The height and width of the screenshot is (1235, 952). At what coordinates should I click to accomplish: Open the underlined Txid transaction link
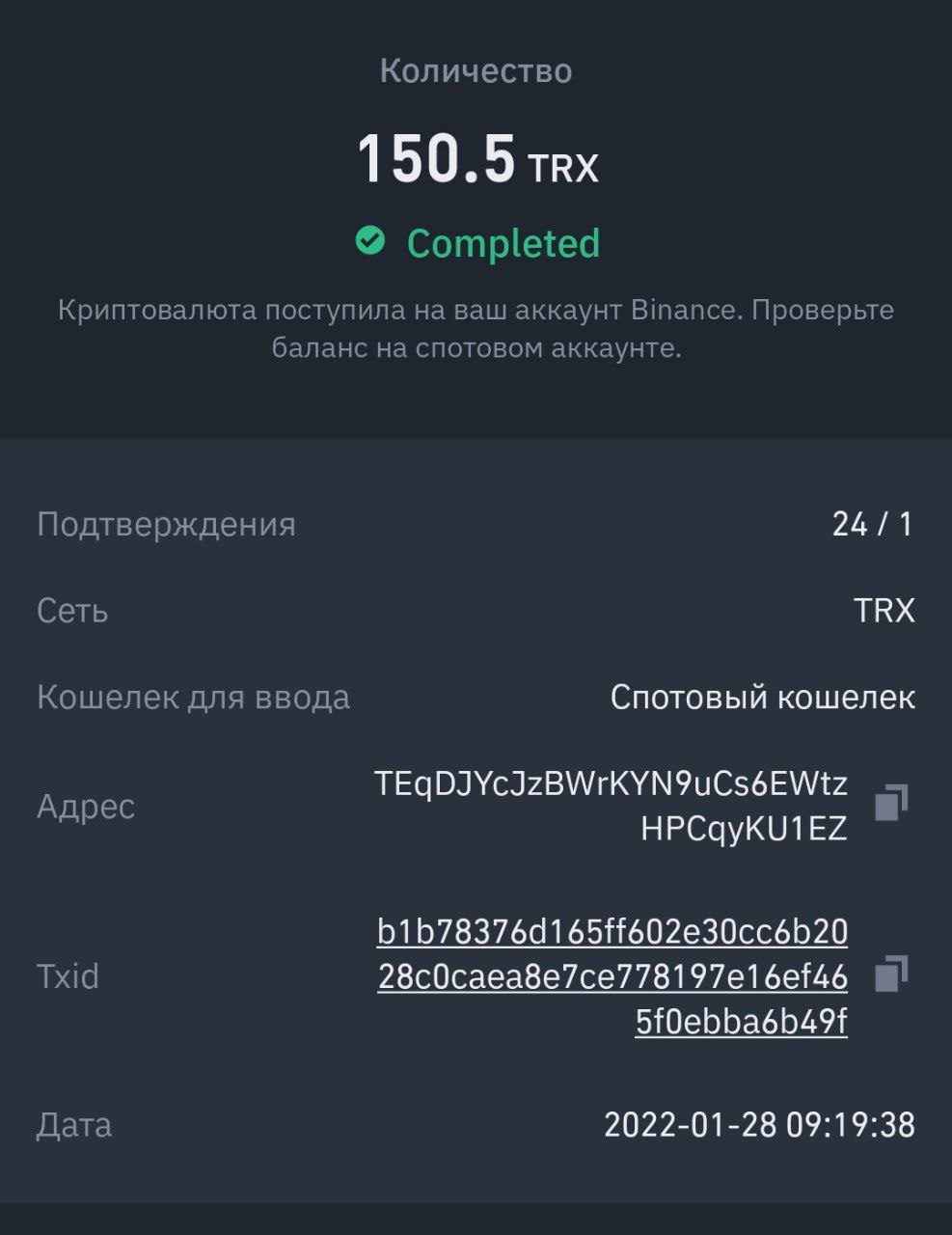(x=612, y=976)
